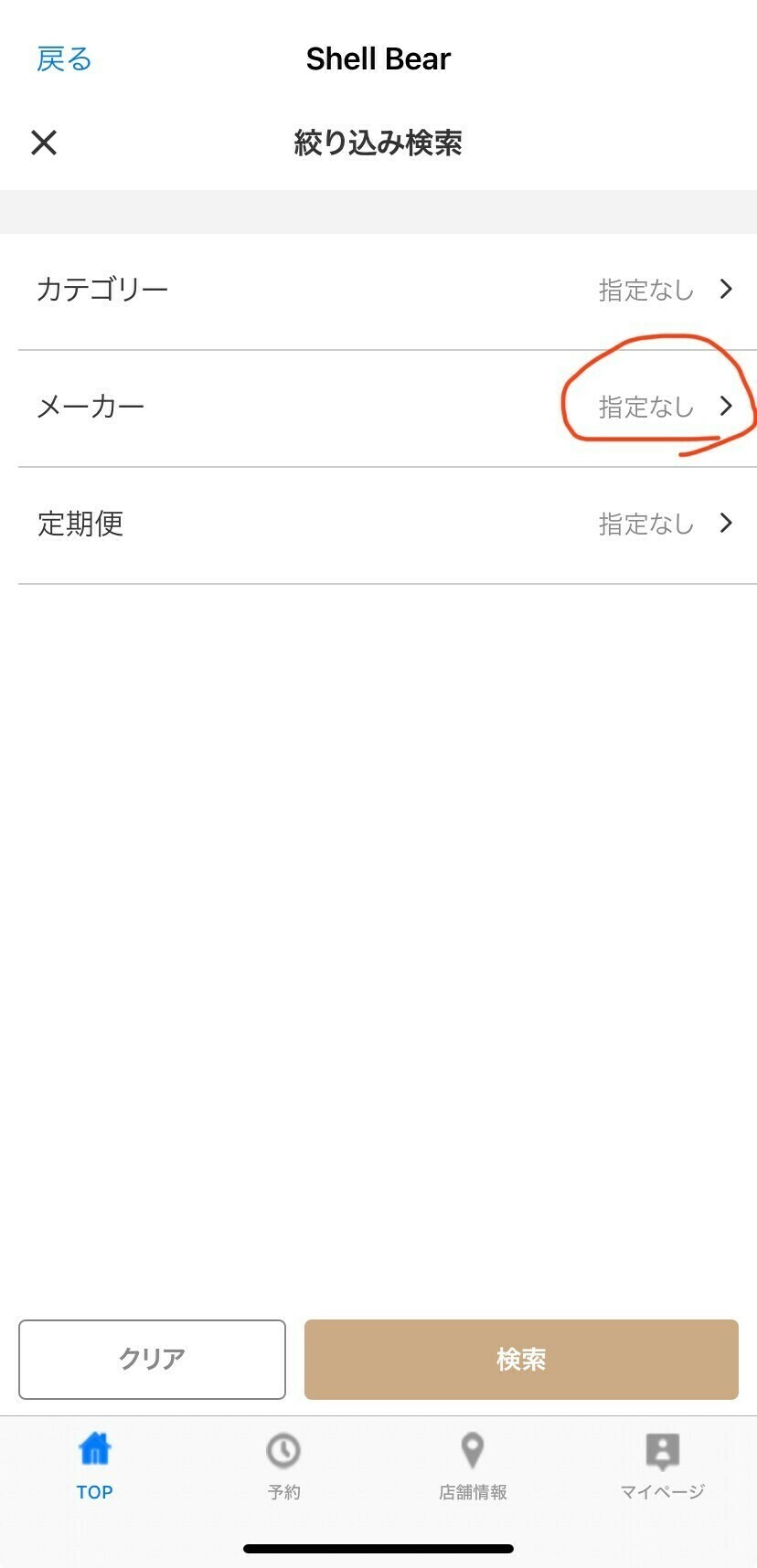Switch to the 予約 tab
This screenshot has width=757, height=1568.
tap(283, 1466)
